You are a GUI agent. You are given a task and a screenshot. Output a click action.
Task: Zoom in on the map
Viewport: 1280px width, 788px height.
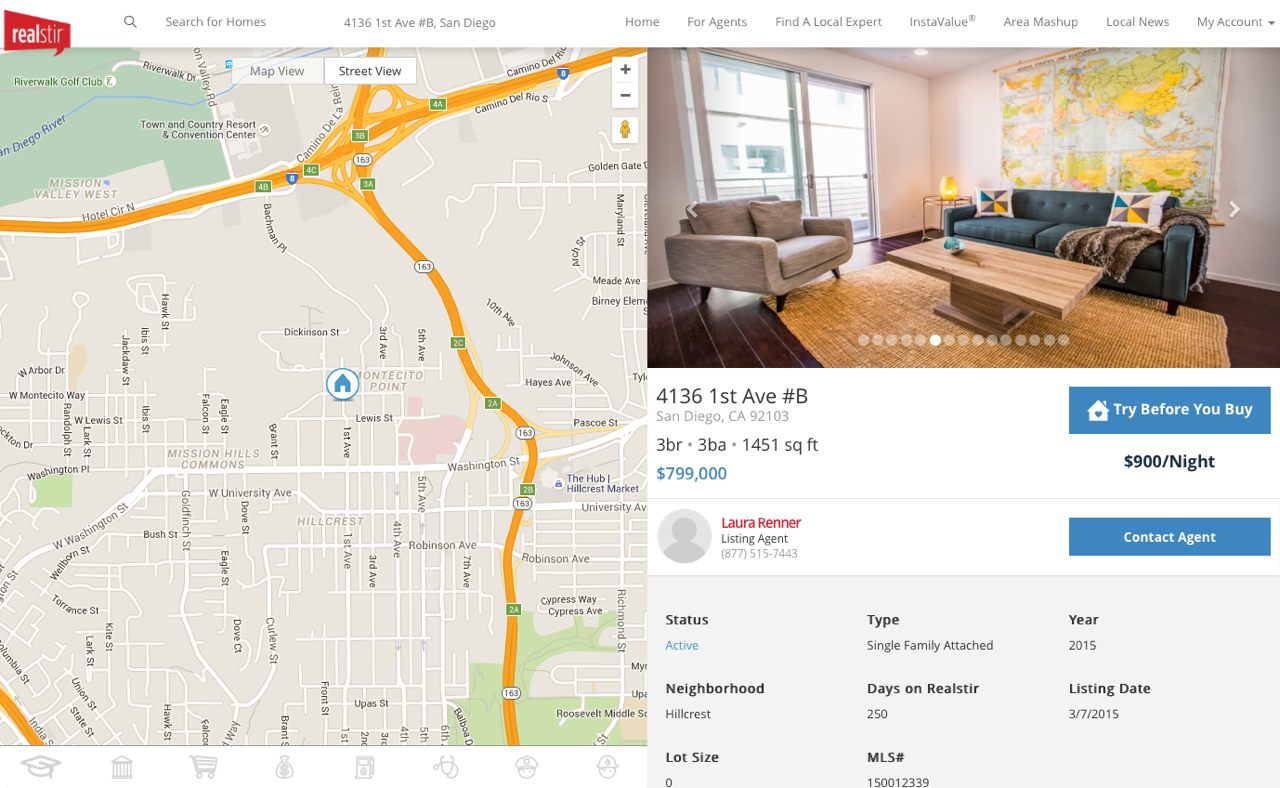(625, 70)
